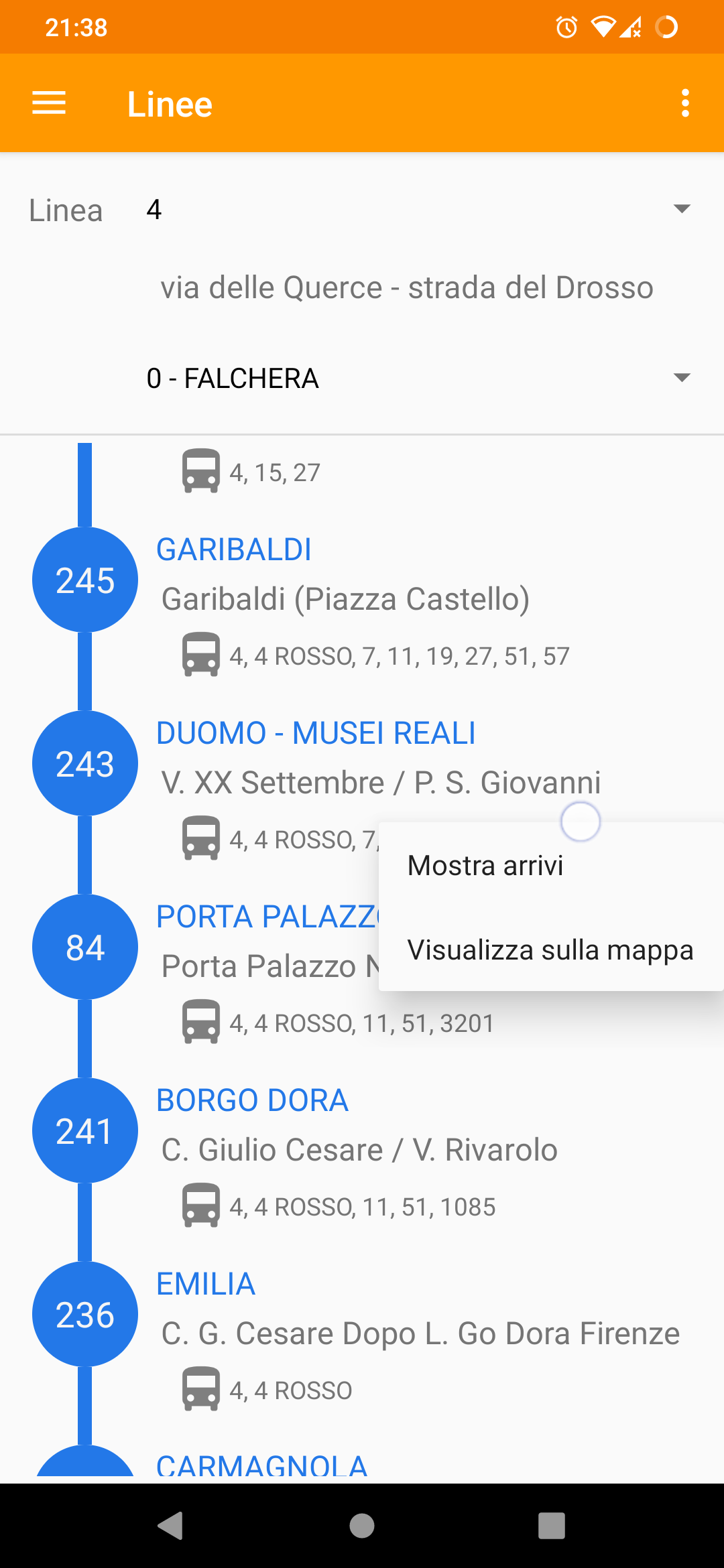This screenshot has height=1568, width=724.
Task: Go to the system home screen
Action: (362, 1526)
